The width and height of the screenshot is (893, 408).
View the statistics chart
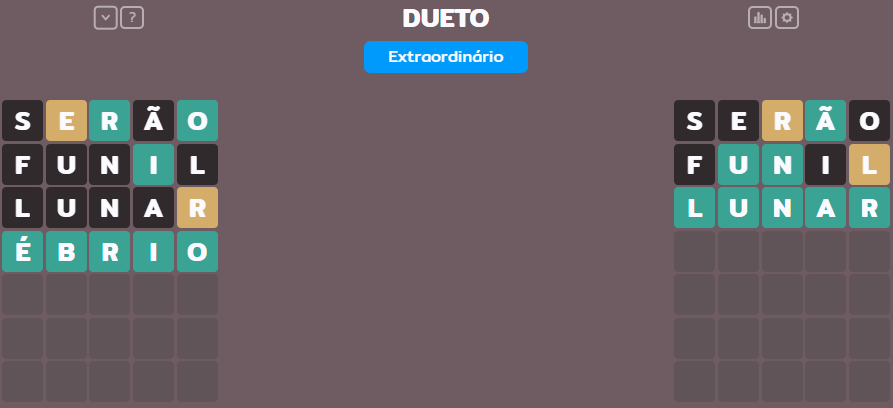[x=760, y=18]
